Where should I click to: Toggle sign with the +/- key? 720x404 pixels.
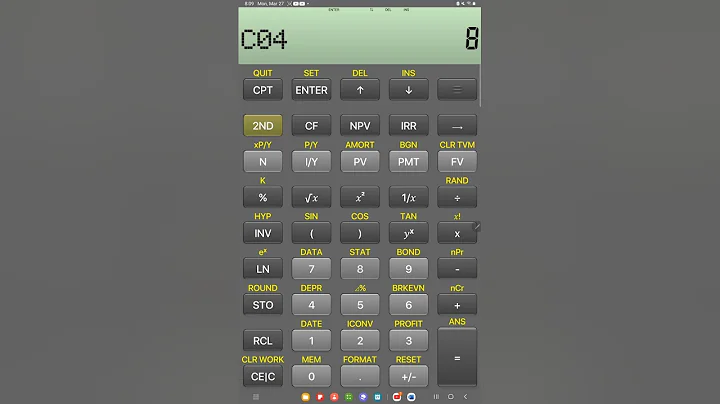[x=408, y=376]
